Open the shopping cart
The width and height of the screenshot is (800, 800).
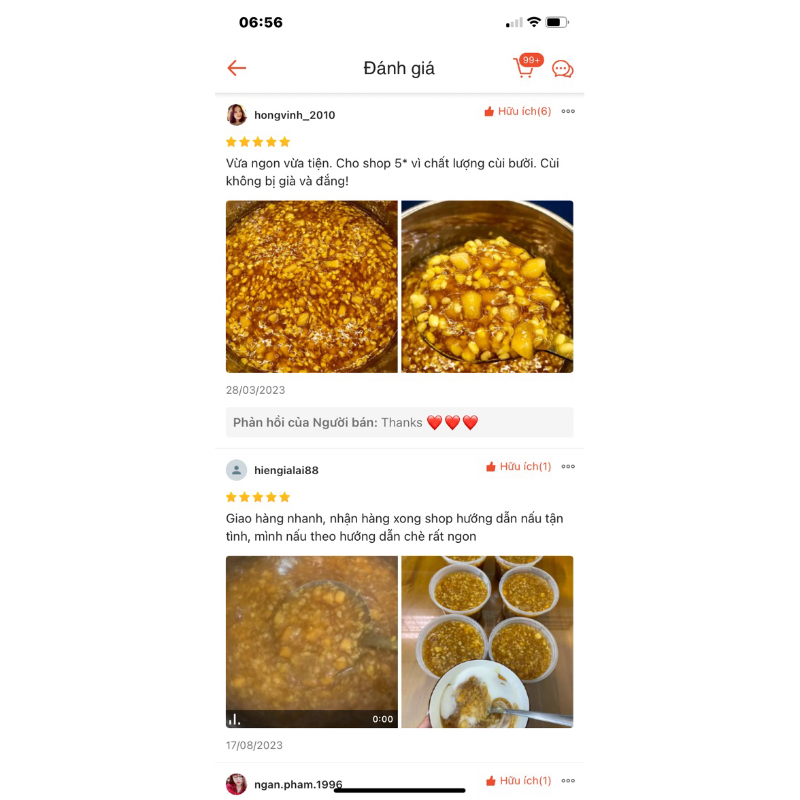click(524, 68)
